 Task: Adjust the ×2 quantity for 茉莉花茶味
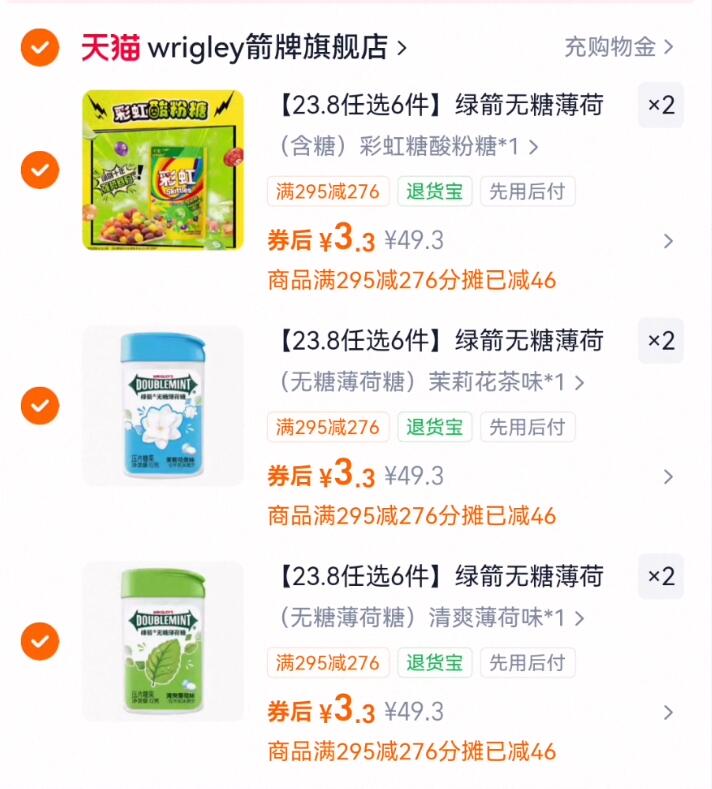[x=661, y=340]
